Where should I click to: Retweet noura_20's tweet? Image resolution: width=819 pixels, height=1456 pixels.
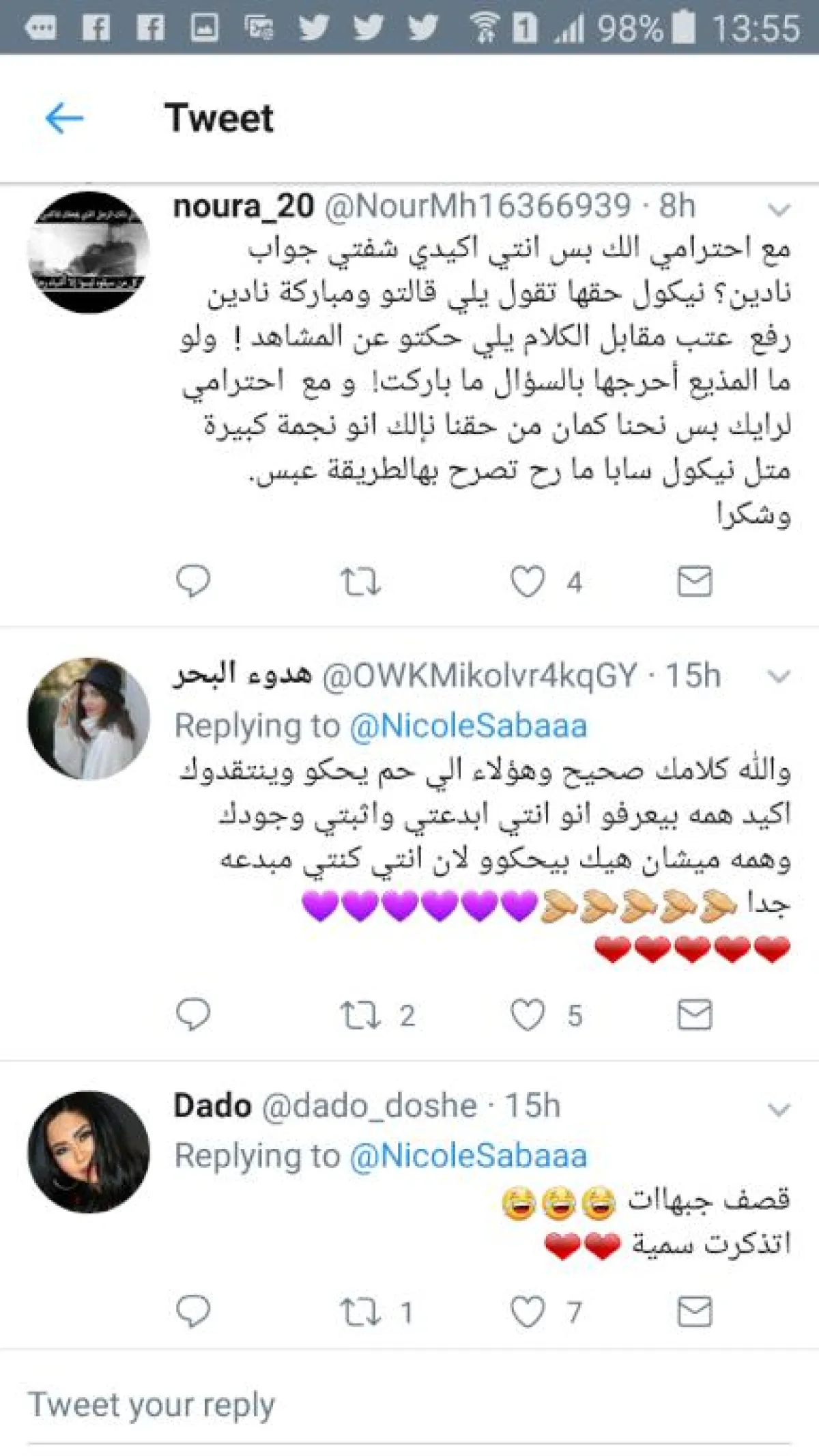click(x=360, y=582)
